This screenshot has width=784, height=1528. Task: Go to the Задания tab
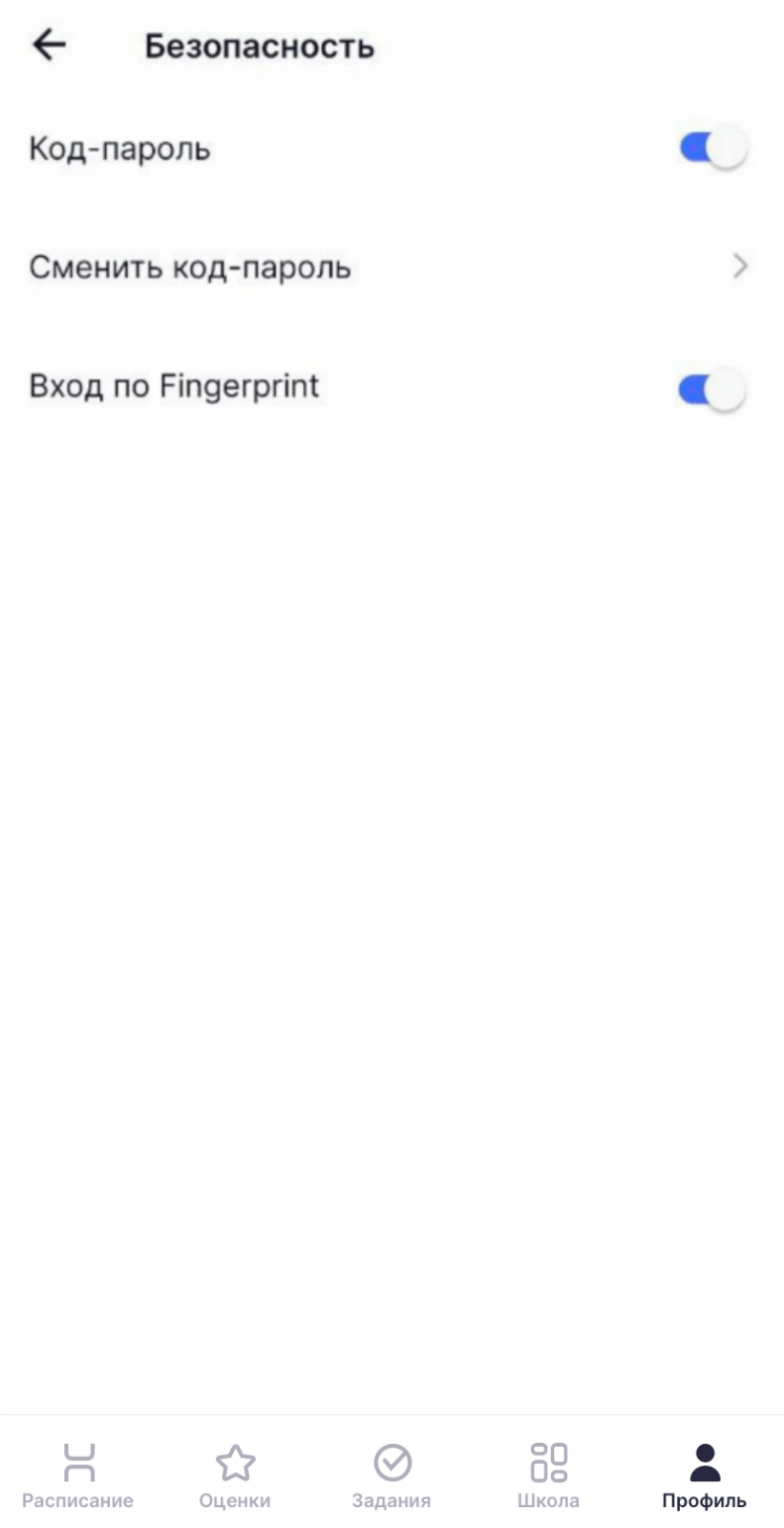392,1475
